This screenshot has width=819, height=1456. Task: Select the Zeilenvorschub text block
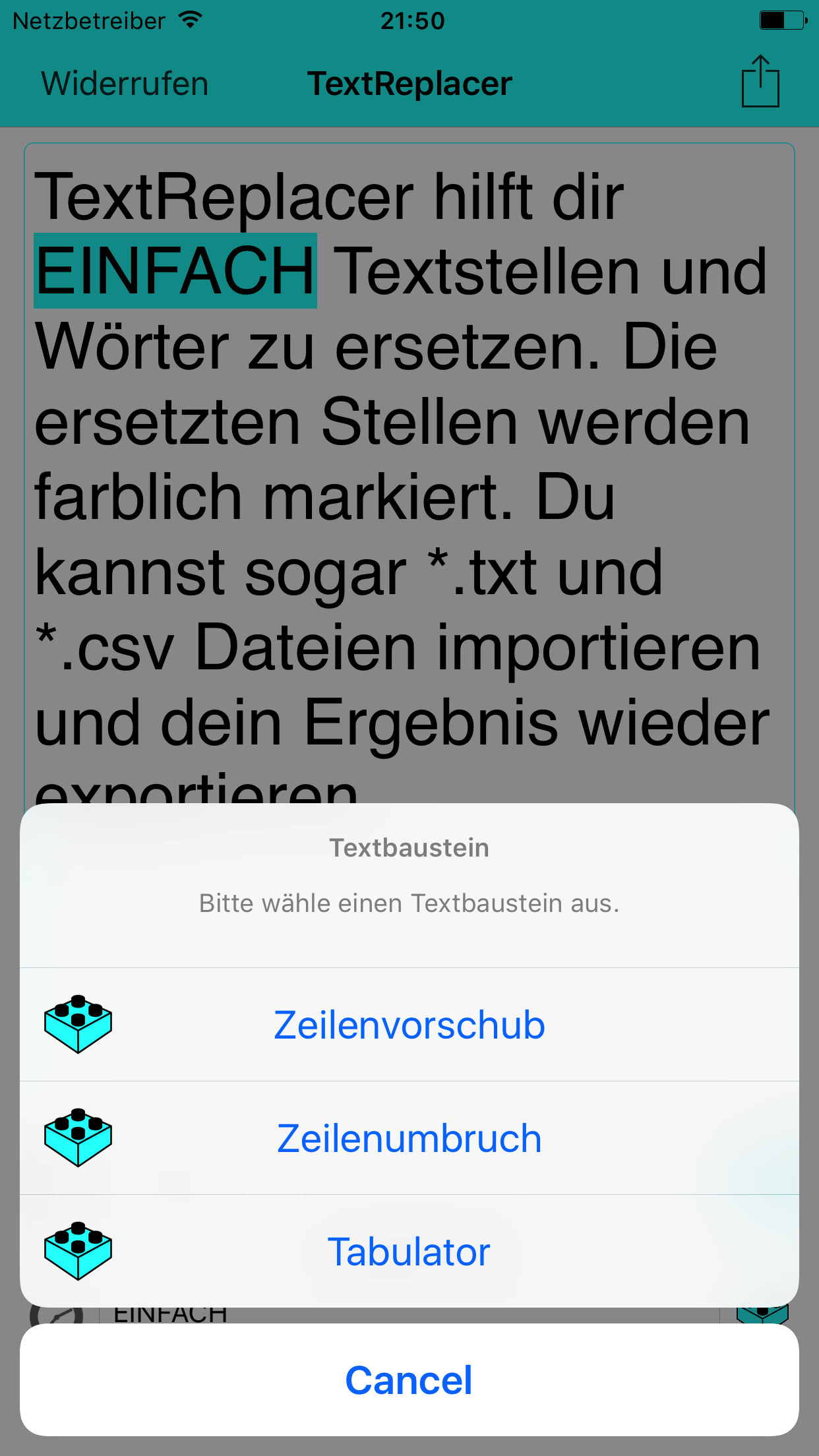409,1025
